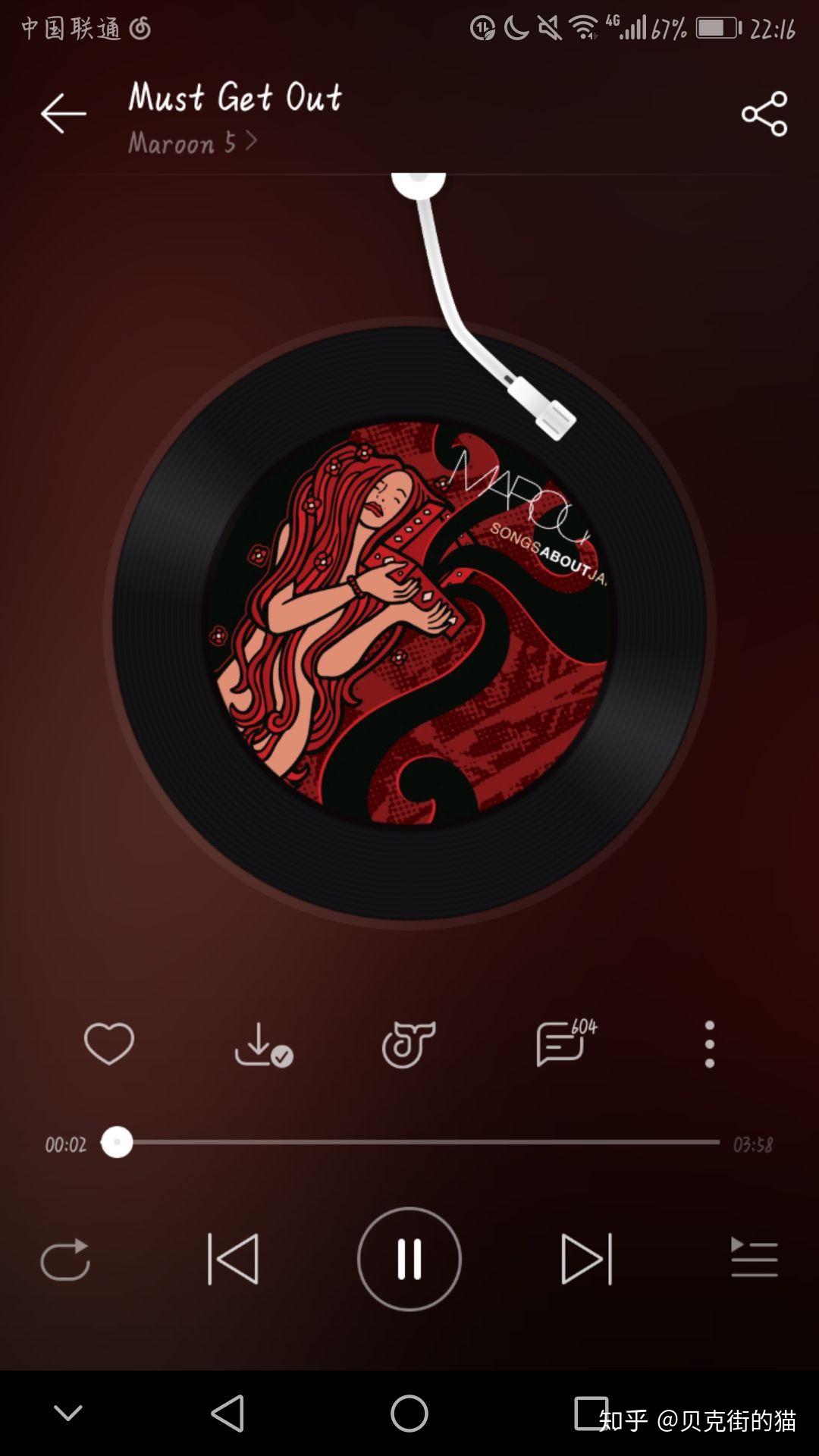Open the Maroon 5 artist page
Viewport: 819px width, 1456px height.
pyautogui.click(x=192, y=143)
